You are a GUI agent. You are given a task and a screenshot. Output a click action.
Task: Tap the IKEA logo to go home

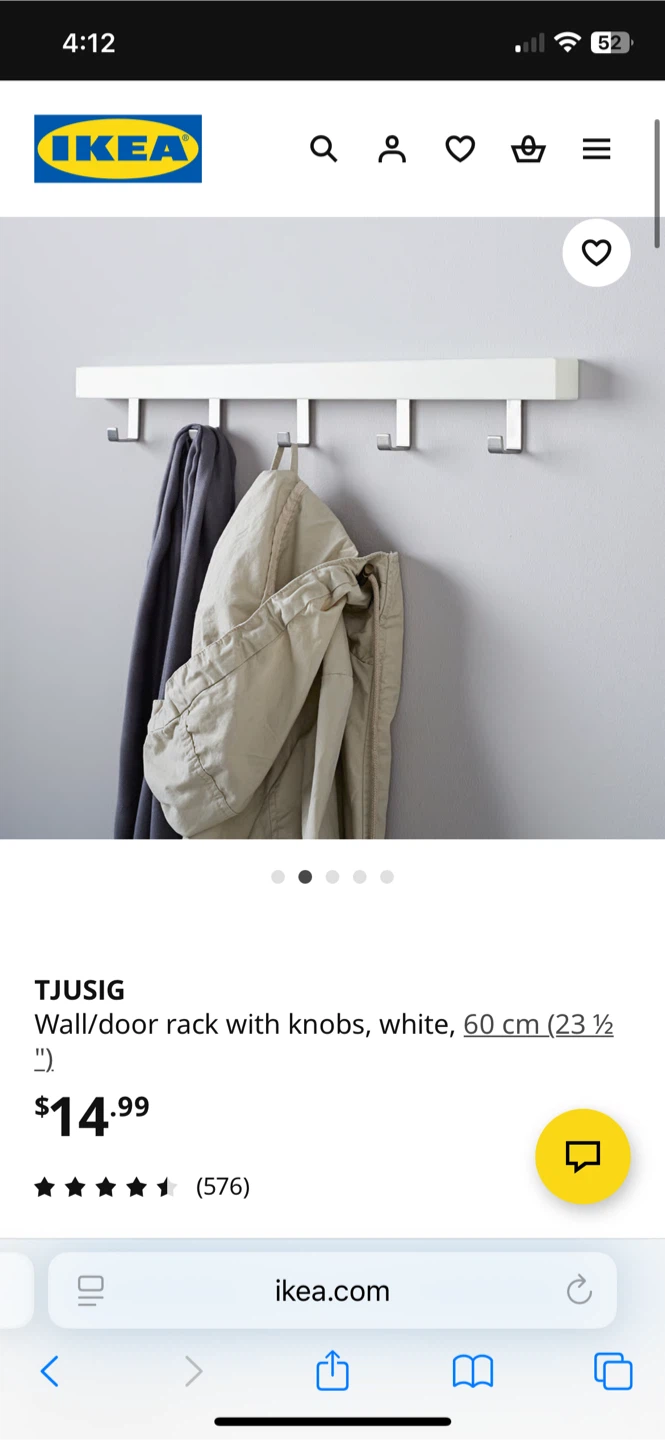tap(118, 149)
